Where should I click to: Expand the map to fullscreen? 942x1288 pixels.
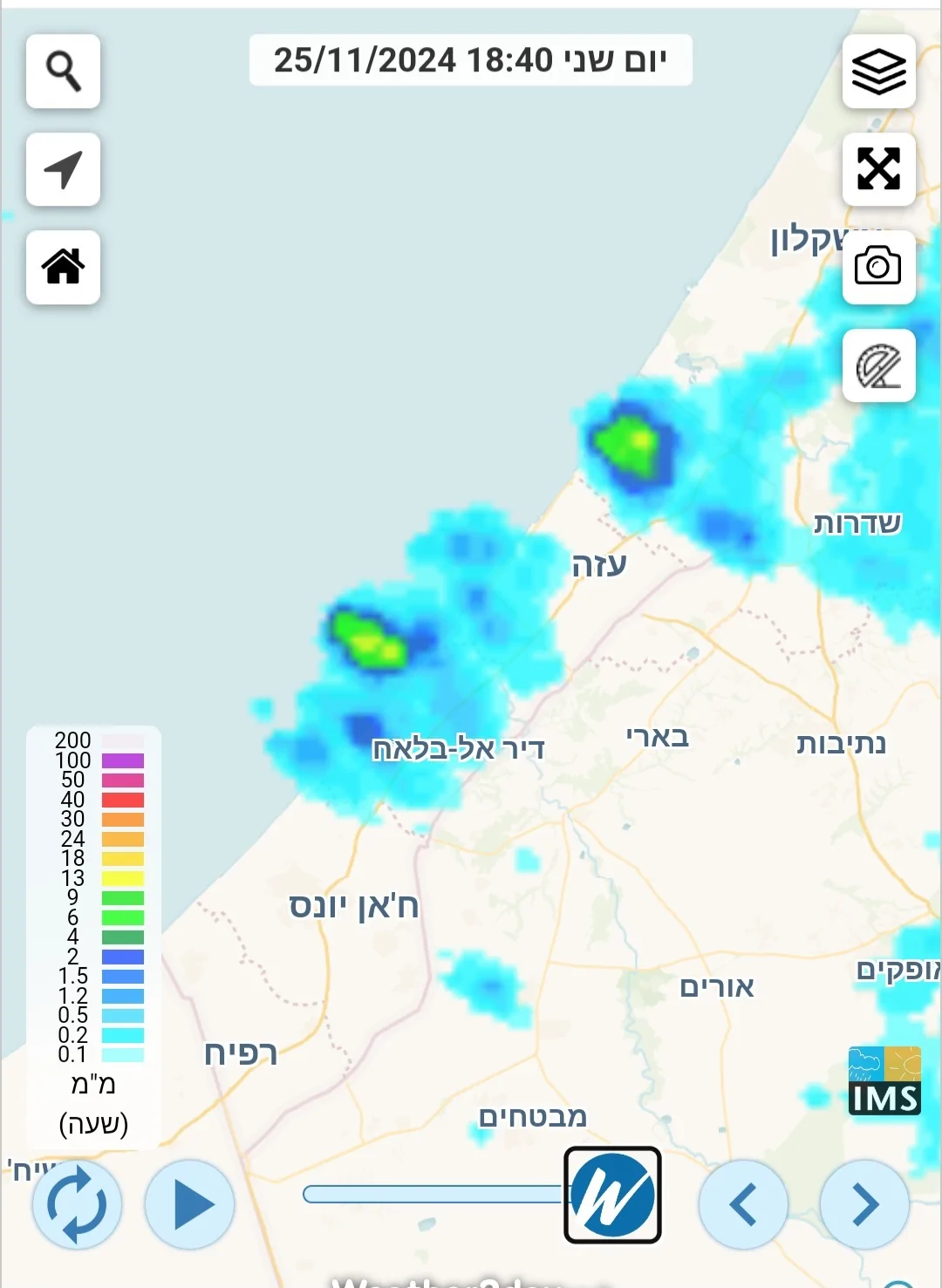point(878,169)
